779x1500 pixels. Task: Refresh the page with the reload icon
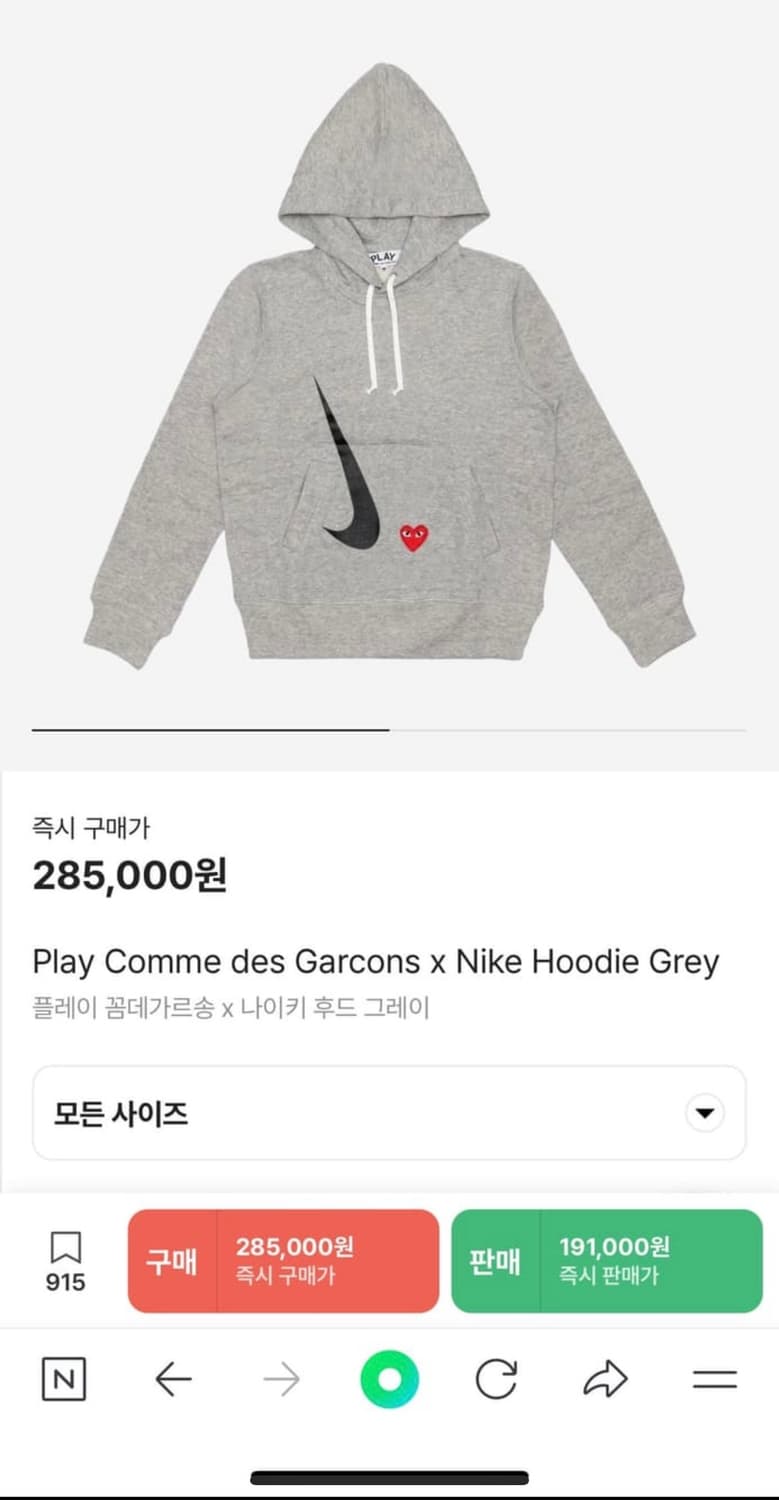click(x=497, y=1380)
